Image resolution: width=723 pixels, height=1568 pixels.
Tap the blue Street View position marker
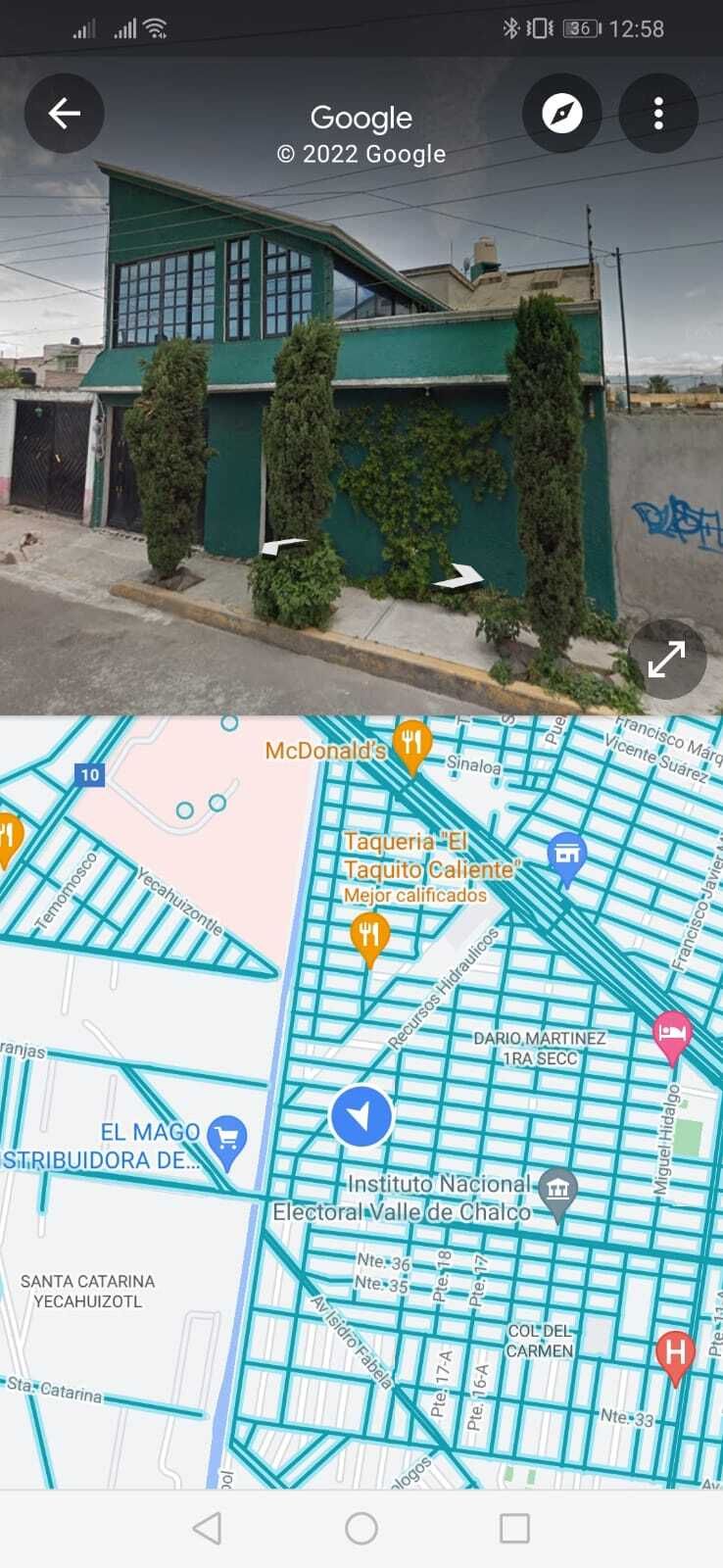pyautogui.click(x=361, y=1116)
